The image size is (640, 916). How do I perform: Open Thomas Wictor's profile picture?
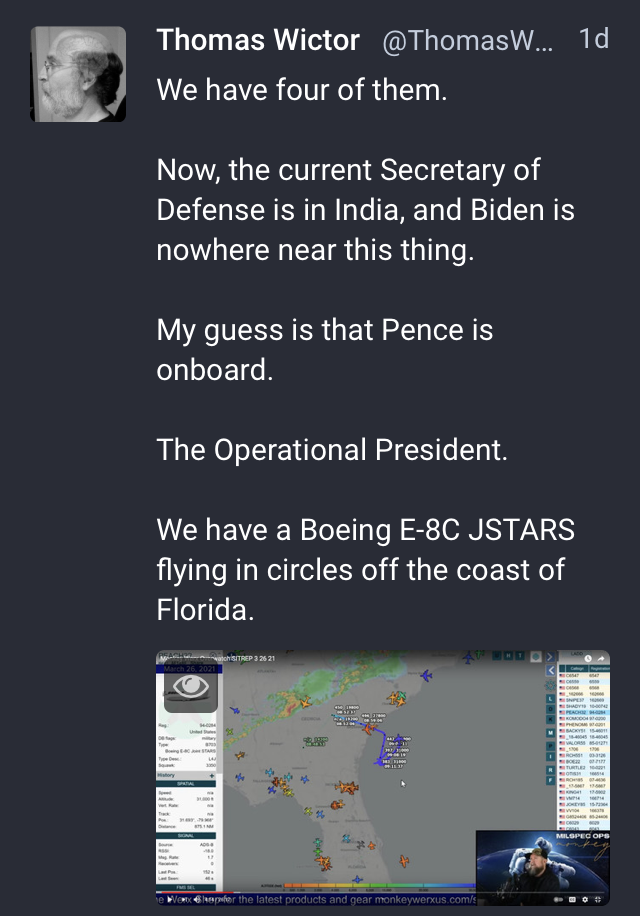pyautogui.click(x=78, y=74)
